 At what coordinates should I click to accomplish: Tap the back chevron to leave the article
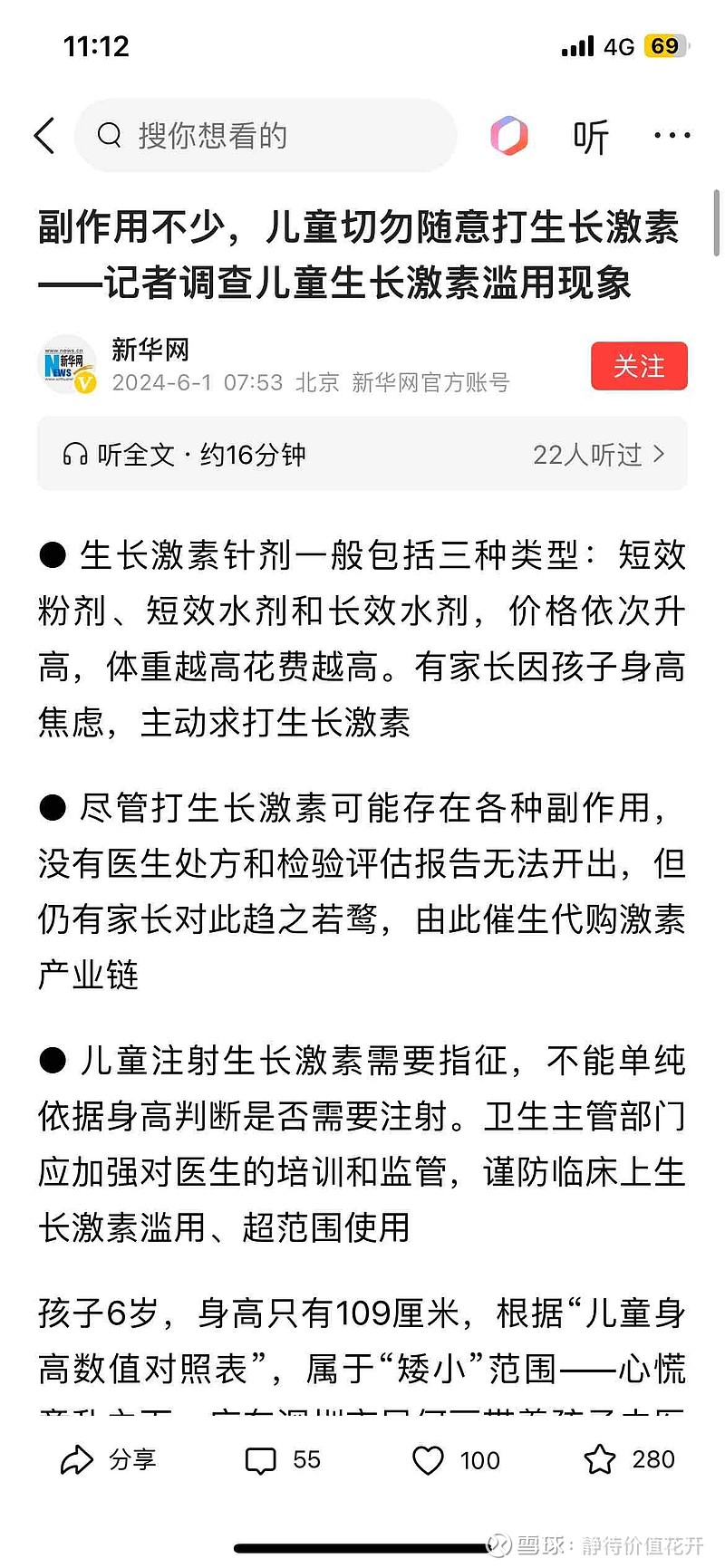(44, 135)
